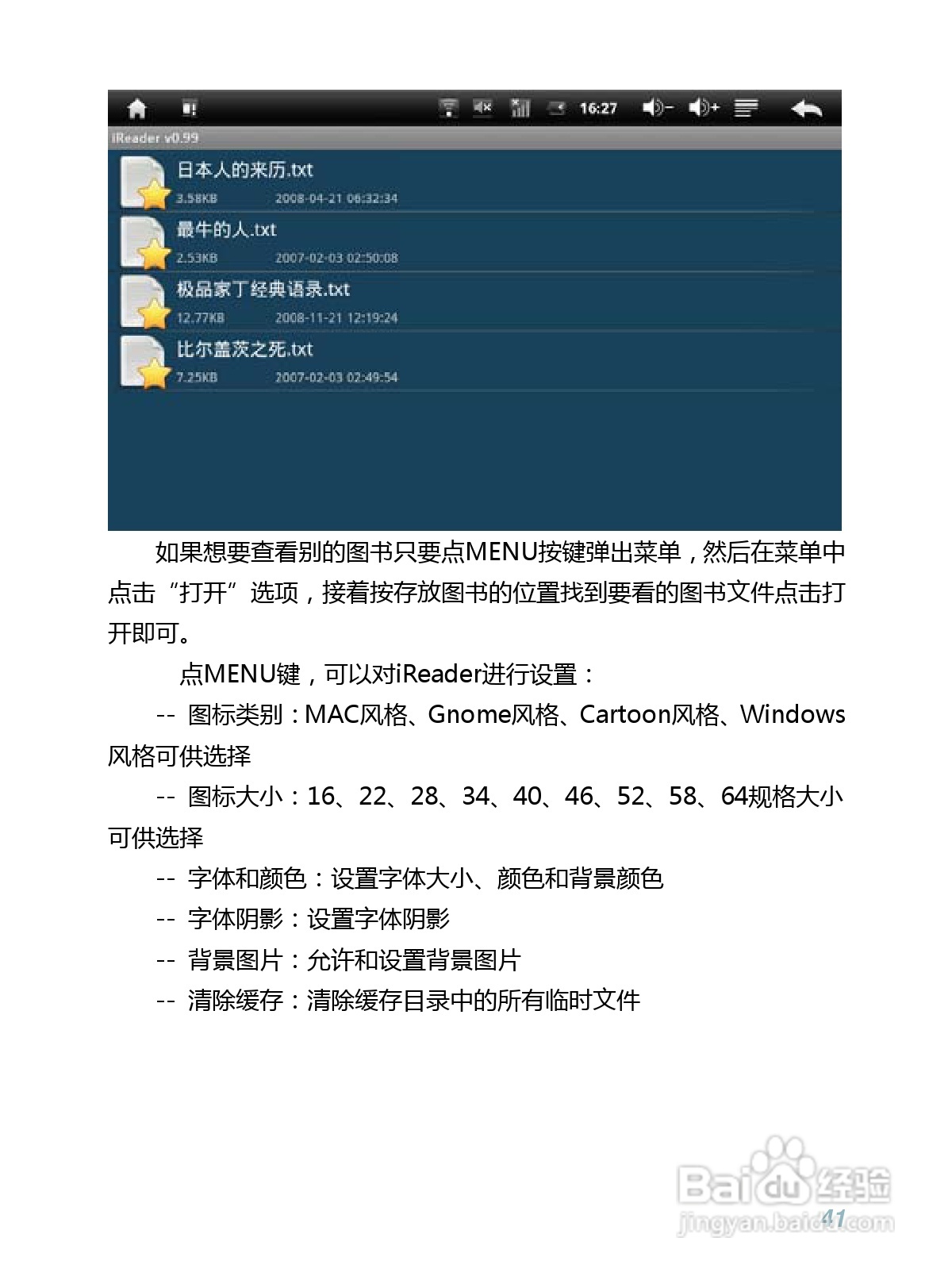Click the clock showing 16:27
The width and height of the screenshot is (952, 1276).
pos(598,107)
